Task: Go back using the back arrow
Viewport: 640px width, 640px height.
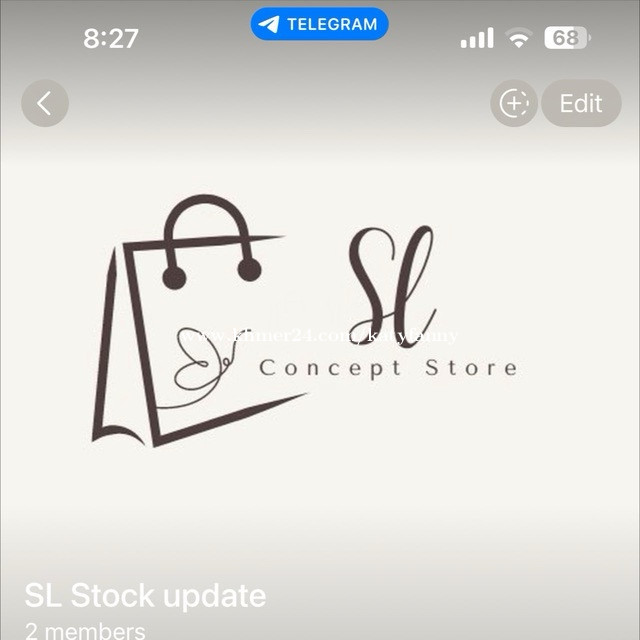Action: [x=44, y=103]
